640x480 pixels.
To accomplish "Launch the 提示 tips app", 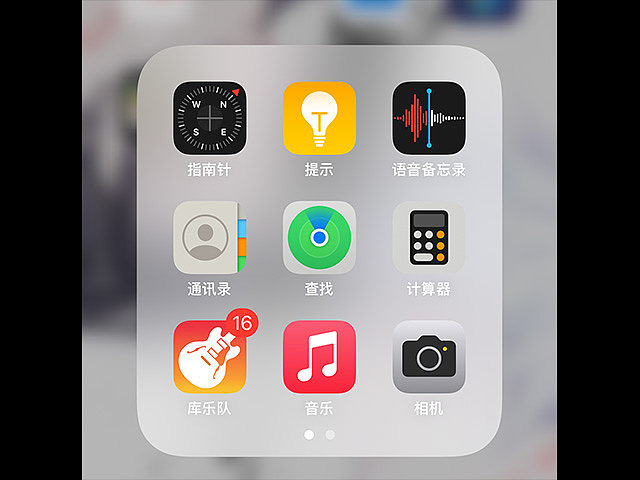I will click(x=319, y=118).
